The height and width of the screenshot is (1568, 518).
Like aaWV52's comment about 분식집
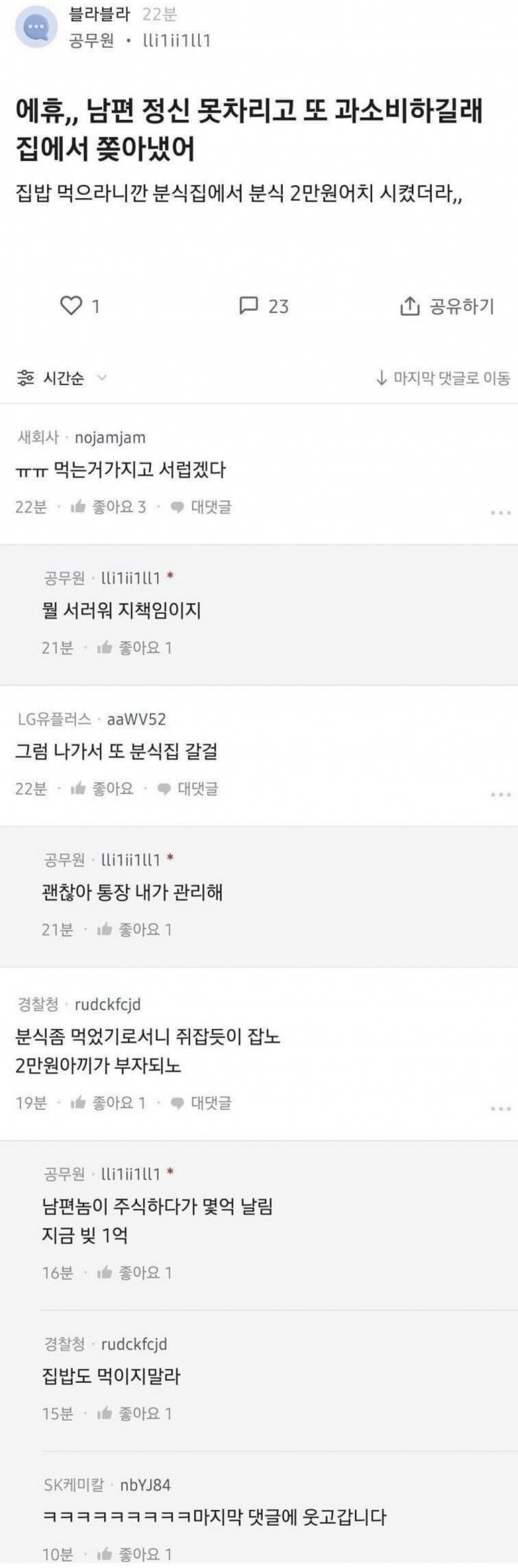(102, 789)
